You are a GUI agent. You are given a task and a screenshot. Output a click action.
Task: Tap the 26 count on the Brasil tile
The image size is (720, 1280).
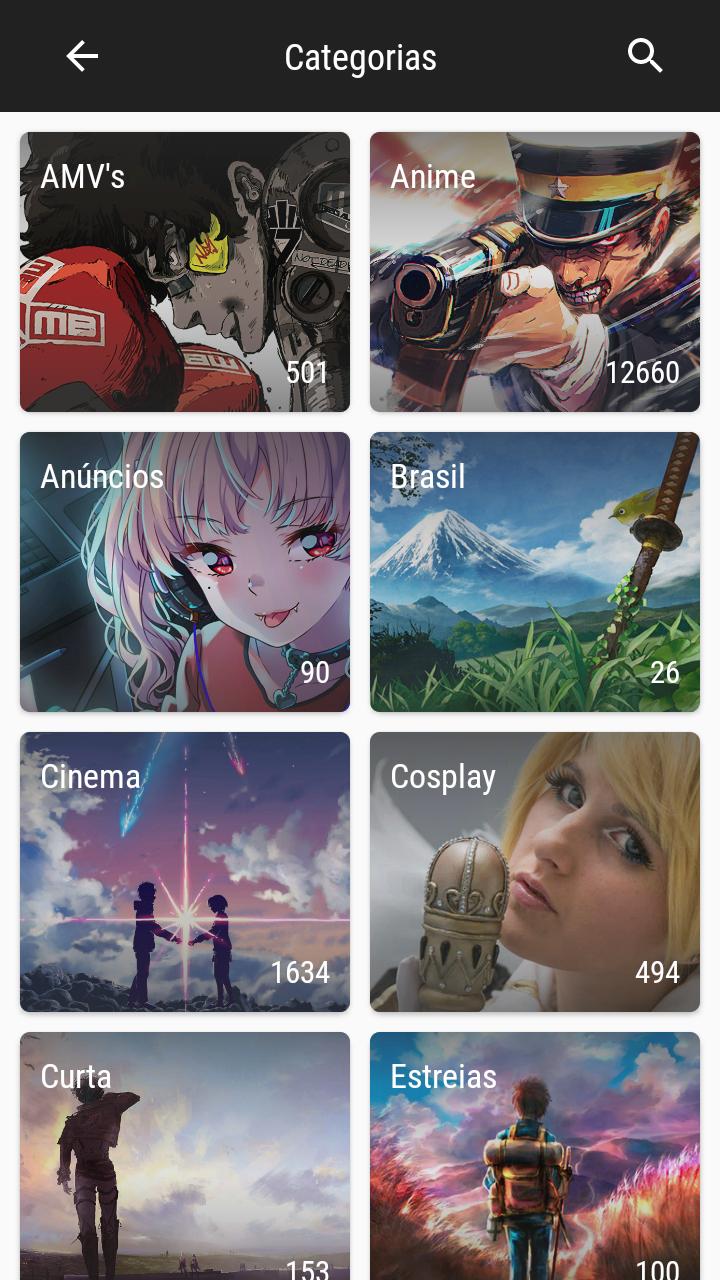pos(665,672)
